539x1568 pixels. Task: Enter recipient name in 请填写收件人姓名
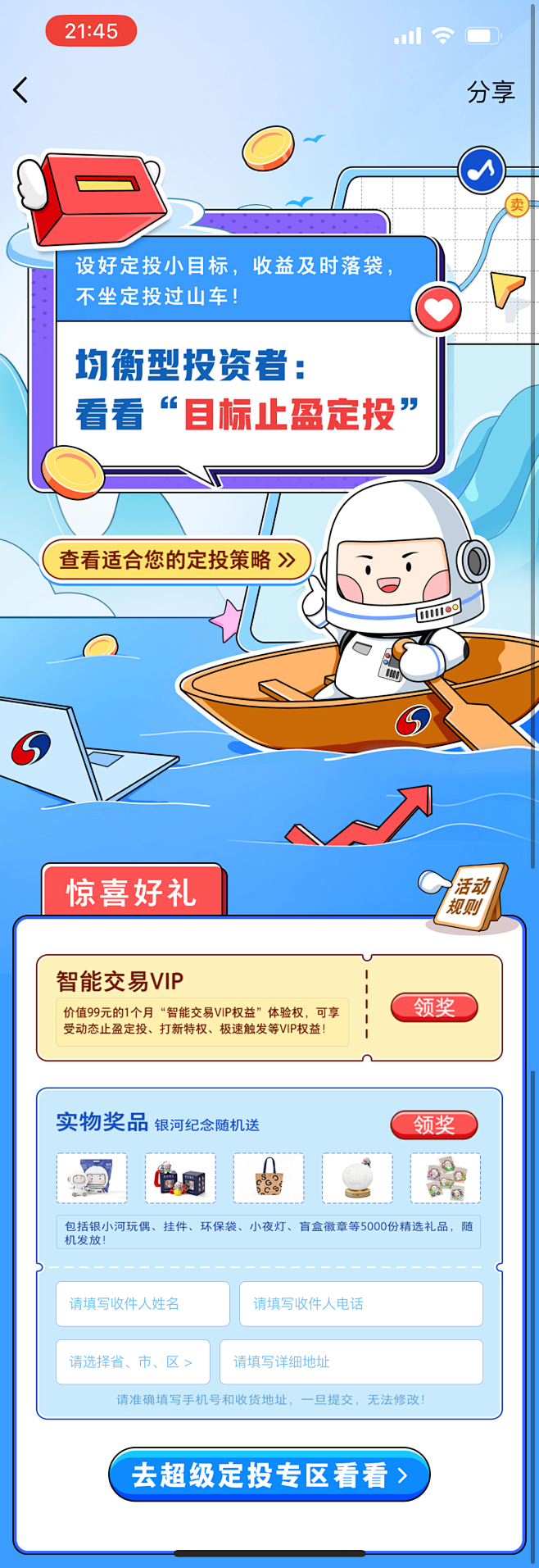click(143, 1303)
